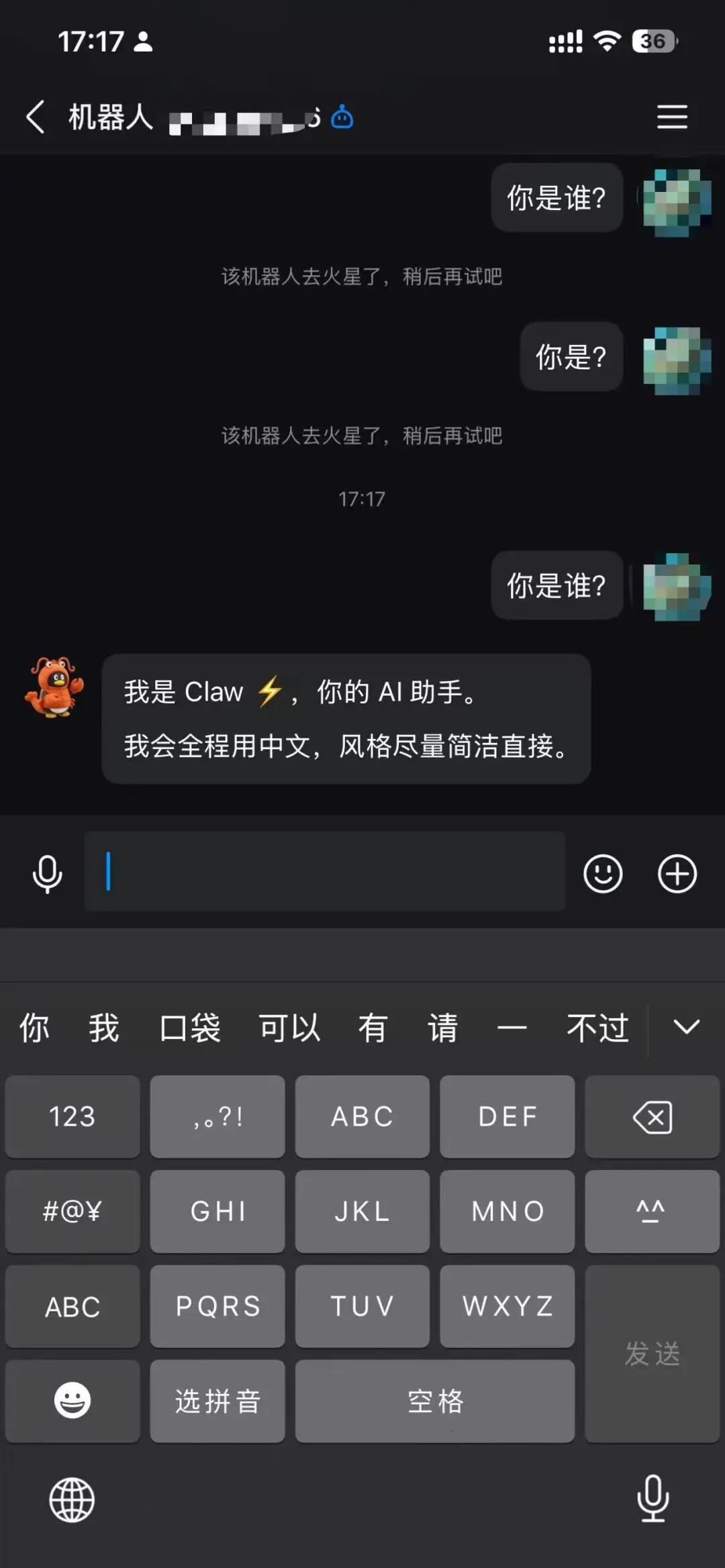Open the emoji picker smiley icon

click(x=603, y=873)
